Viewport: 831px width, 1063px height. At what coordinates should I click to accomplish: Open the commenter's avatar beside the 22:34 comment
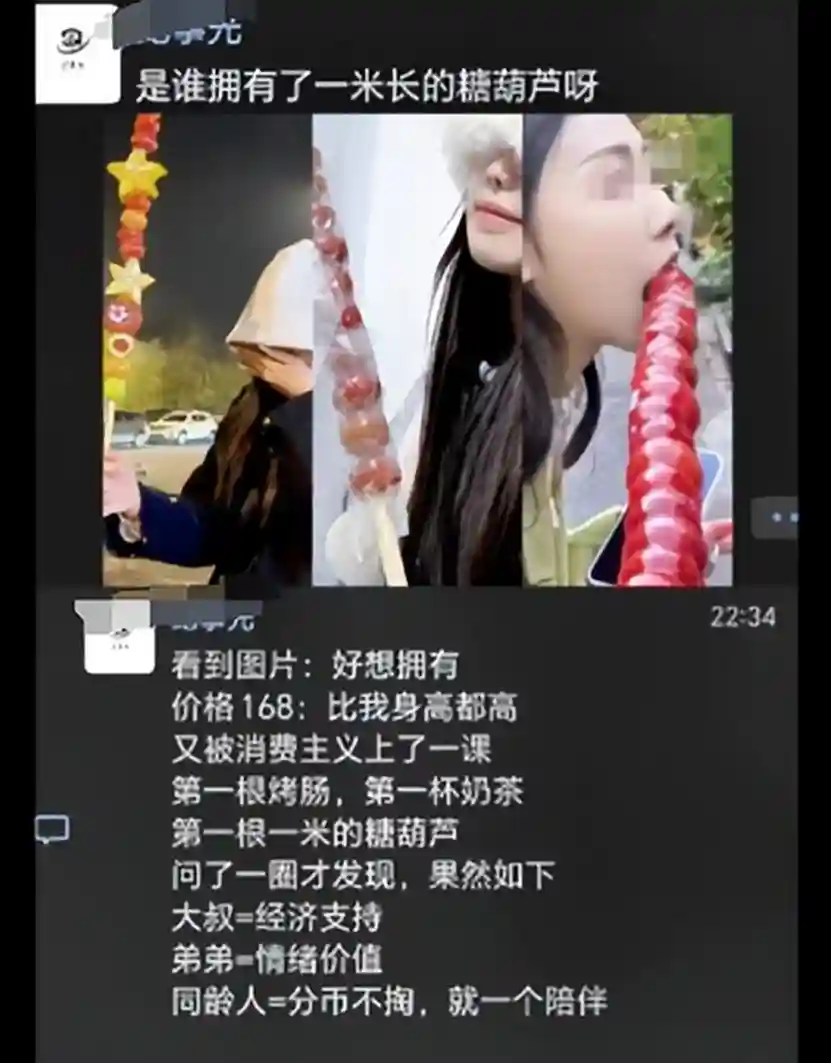[x=119, y=637]
